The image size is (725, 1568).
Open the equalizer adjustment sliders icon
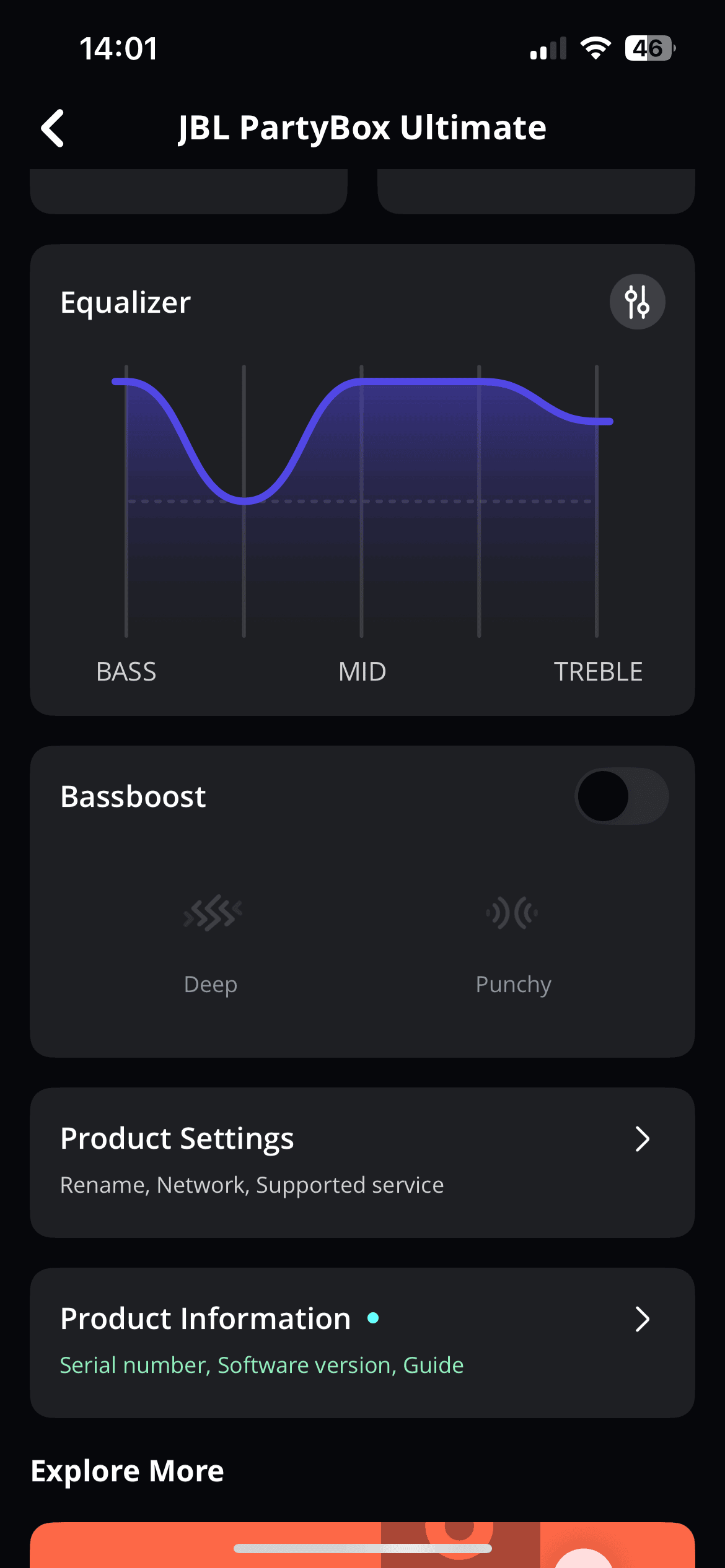tap(637, 302)
